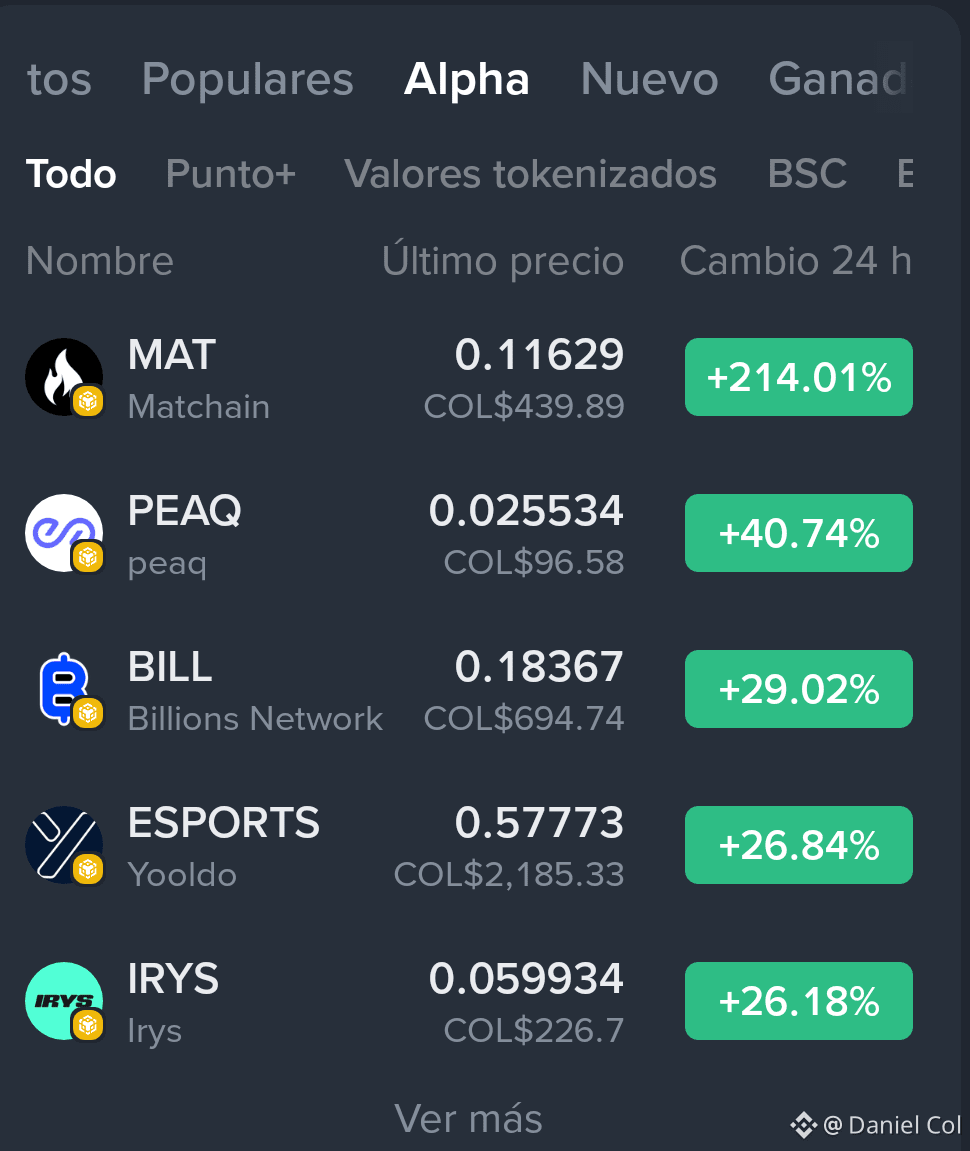Open the PEAQ token row
This screenshot has width=970, height=1151.
(x=469, y=533)
